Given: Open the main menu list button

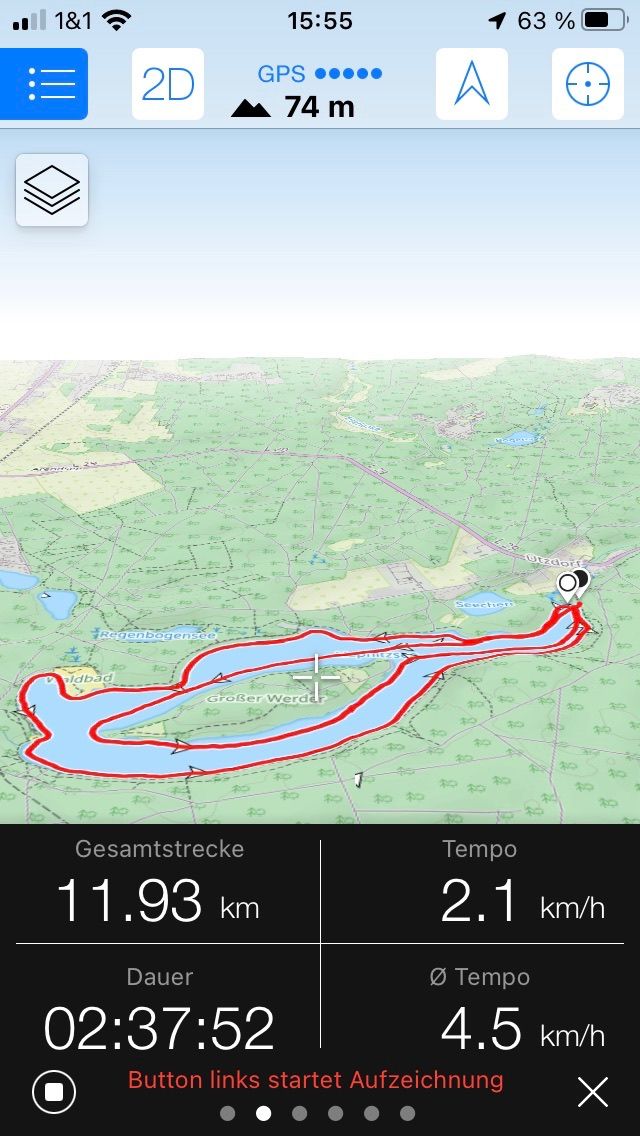Looking at the screenshot, I should [44, 84].
